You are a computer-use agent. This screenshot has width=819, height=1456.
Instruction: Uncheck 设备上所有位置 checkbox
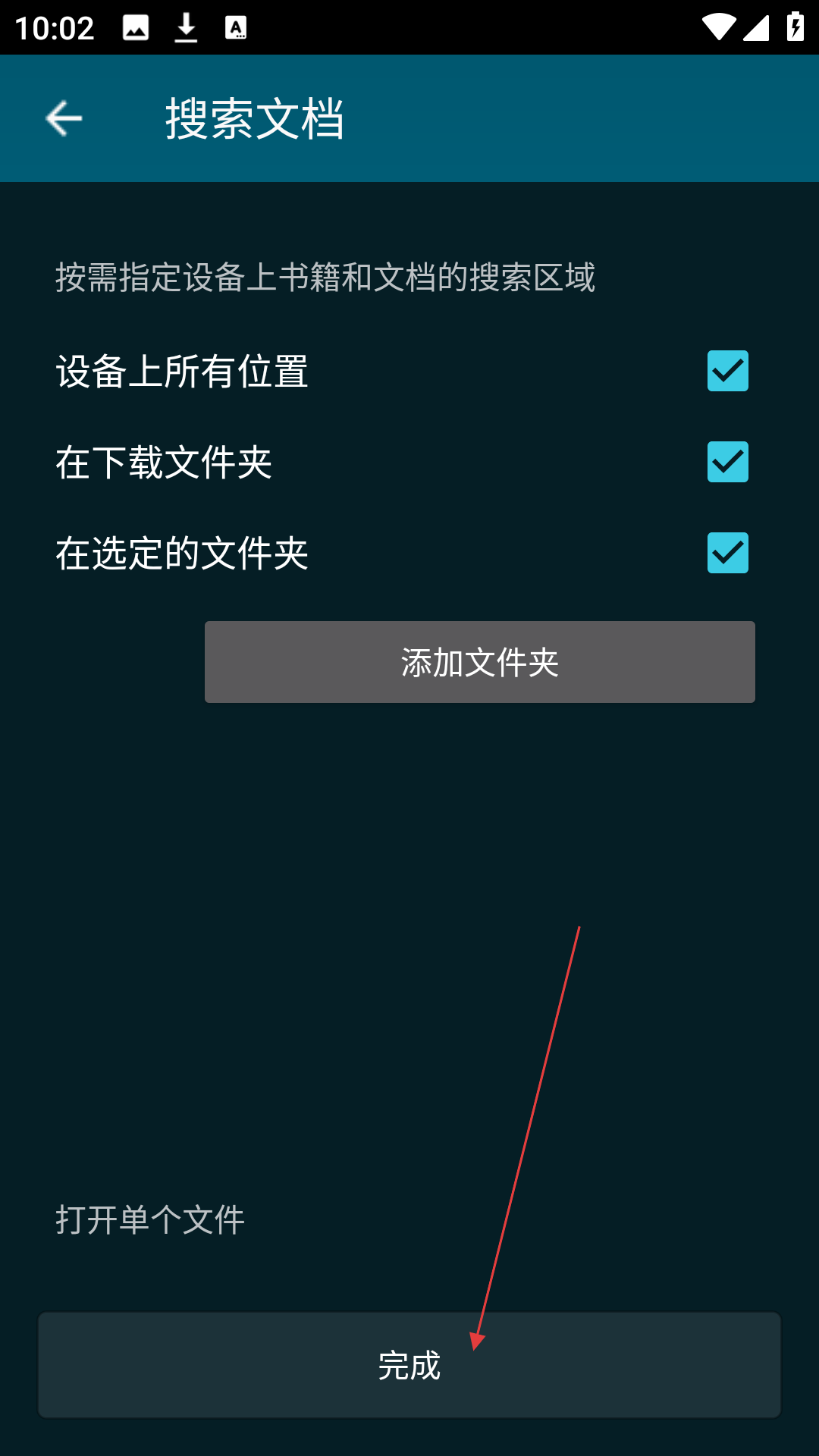pos(727,371)
